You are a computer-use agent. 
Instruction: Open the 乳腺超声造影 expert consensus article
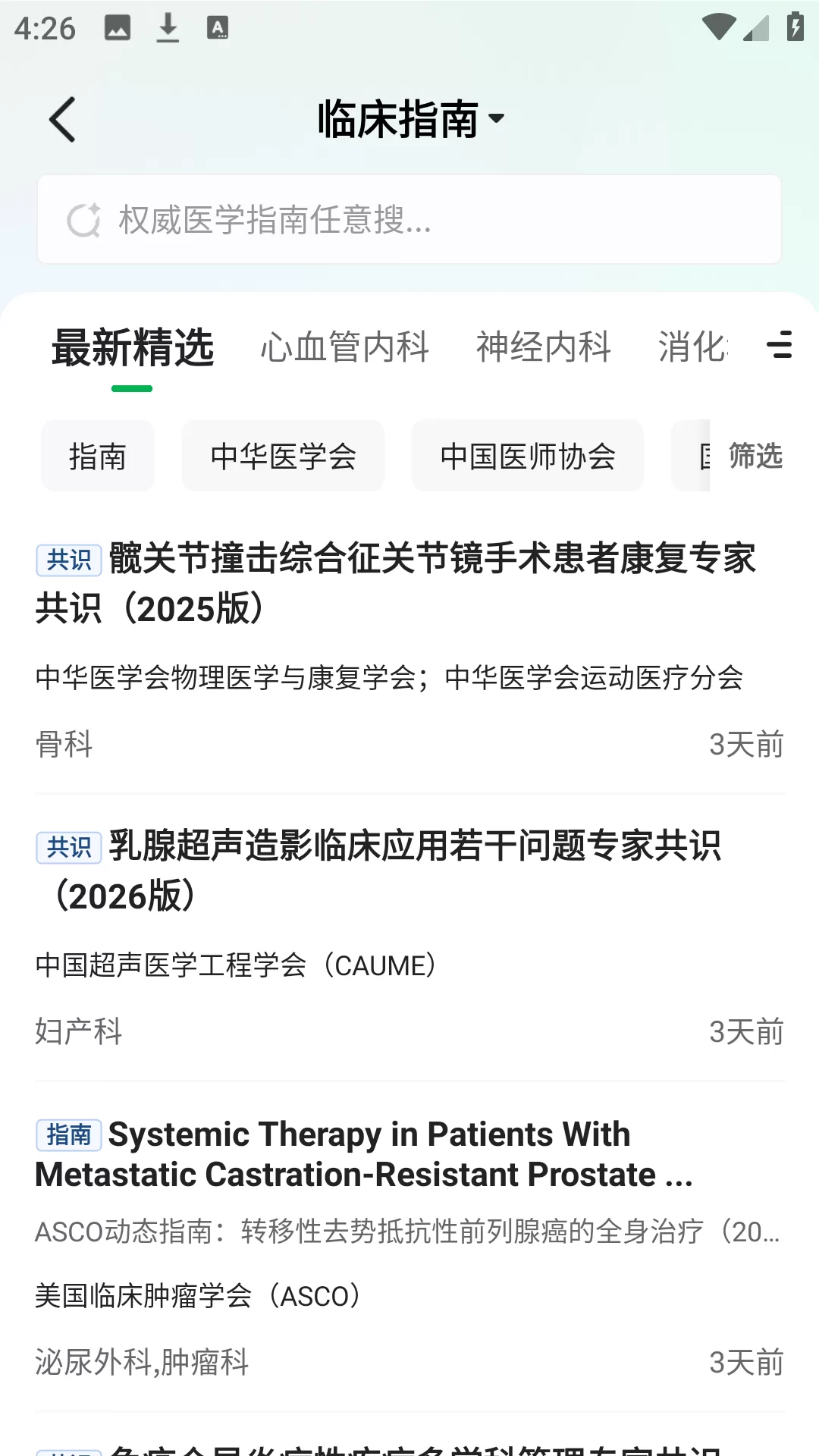[409, 872]
